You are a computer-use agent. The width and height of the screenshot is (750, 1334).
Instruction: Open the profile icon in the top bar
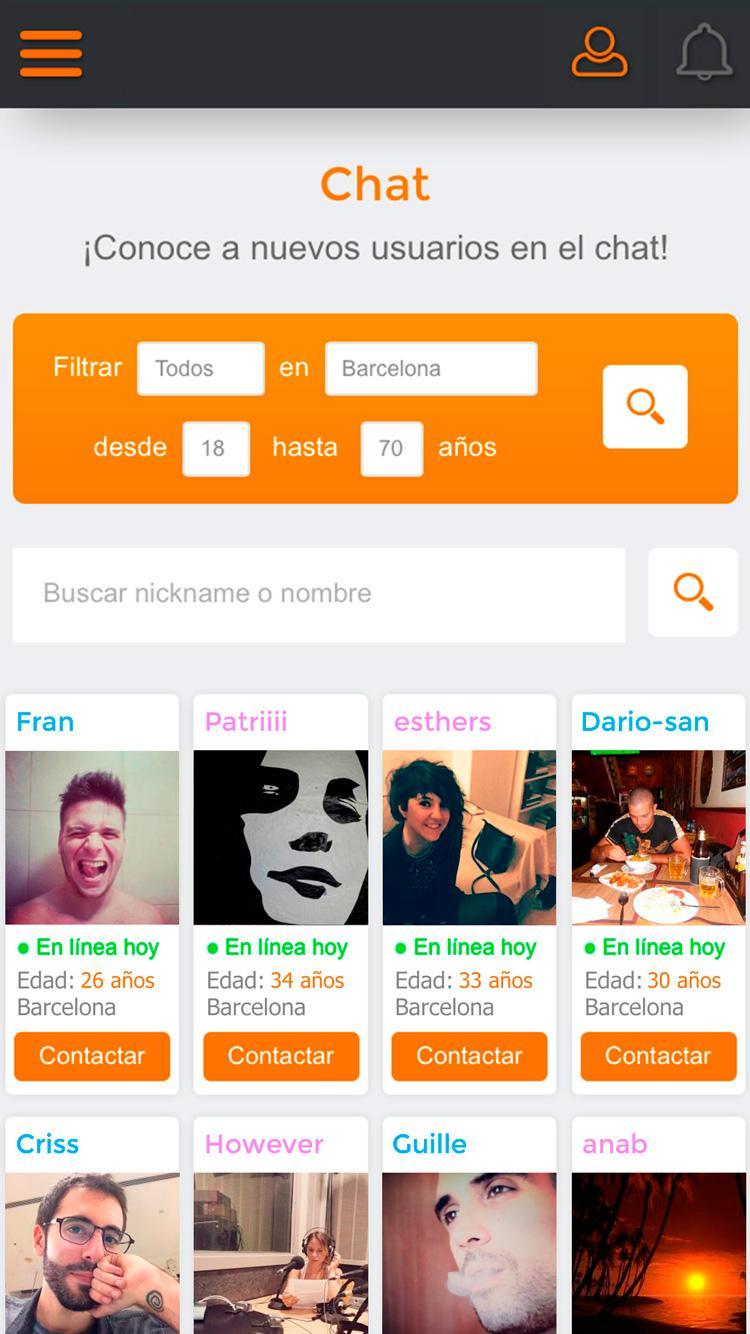599,55
